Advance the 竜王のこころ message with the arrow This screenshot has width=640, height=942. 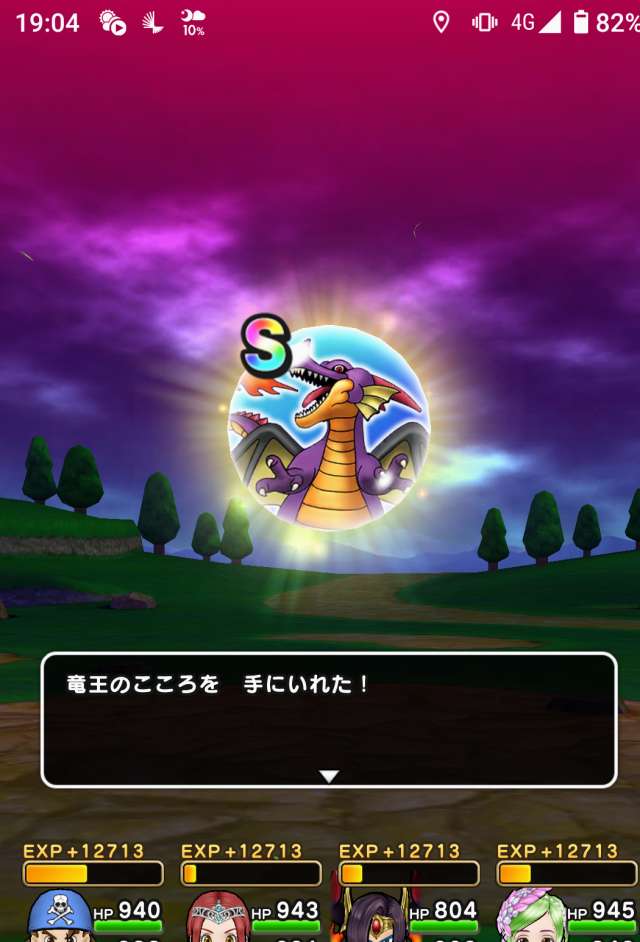point(329,776)
